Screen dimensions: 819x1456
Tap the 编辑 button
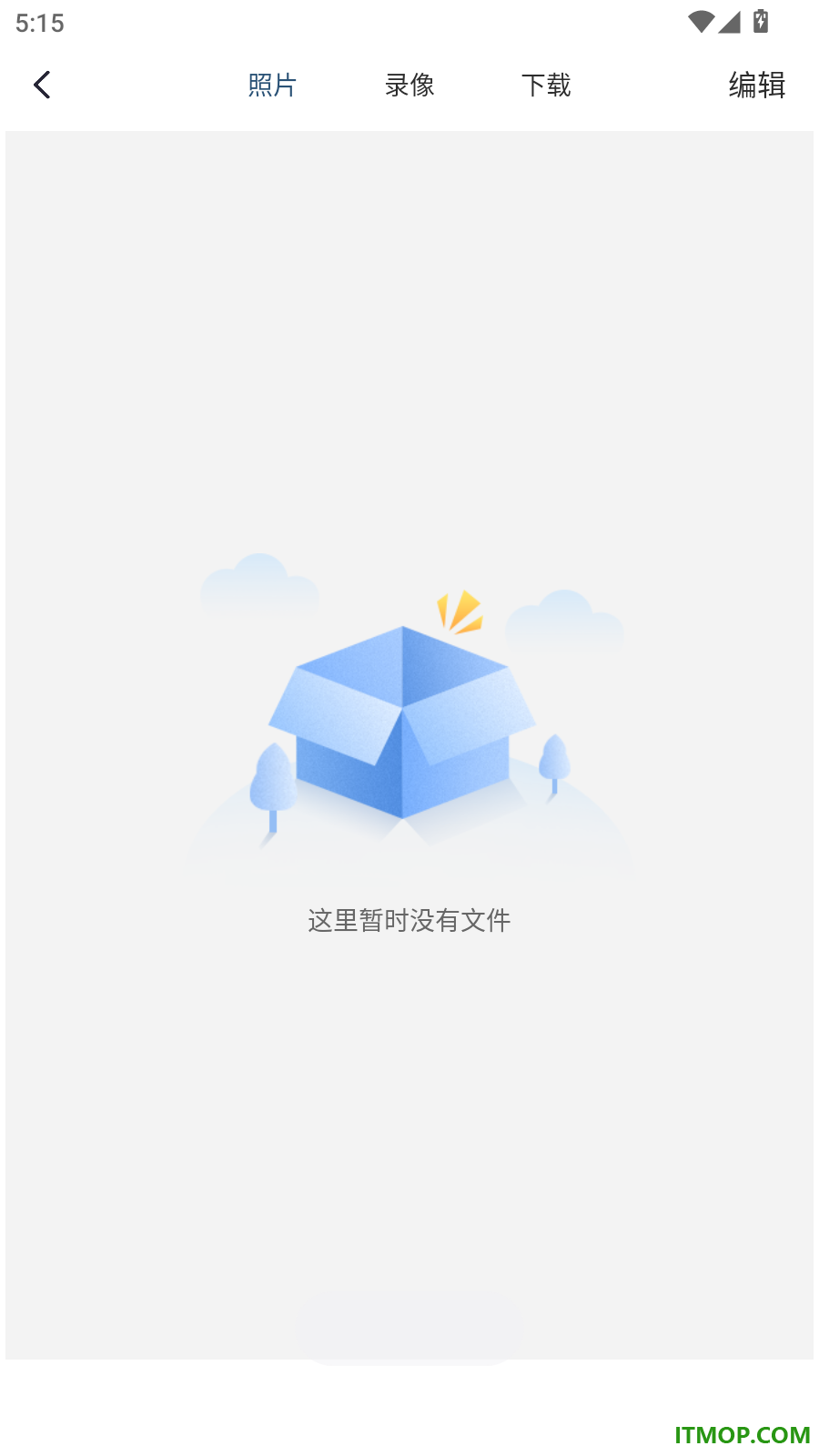(x=756, y=85)
